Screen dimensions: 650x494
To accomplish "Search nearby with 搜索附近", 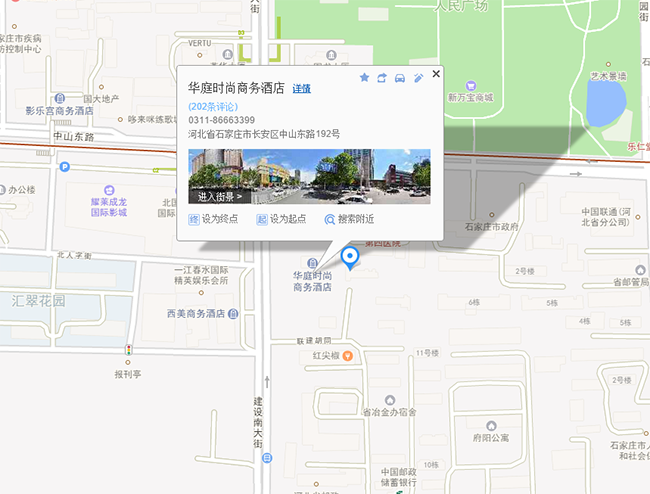I will click(349, 219).
